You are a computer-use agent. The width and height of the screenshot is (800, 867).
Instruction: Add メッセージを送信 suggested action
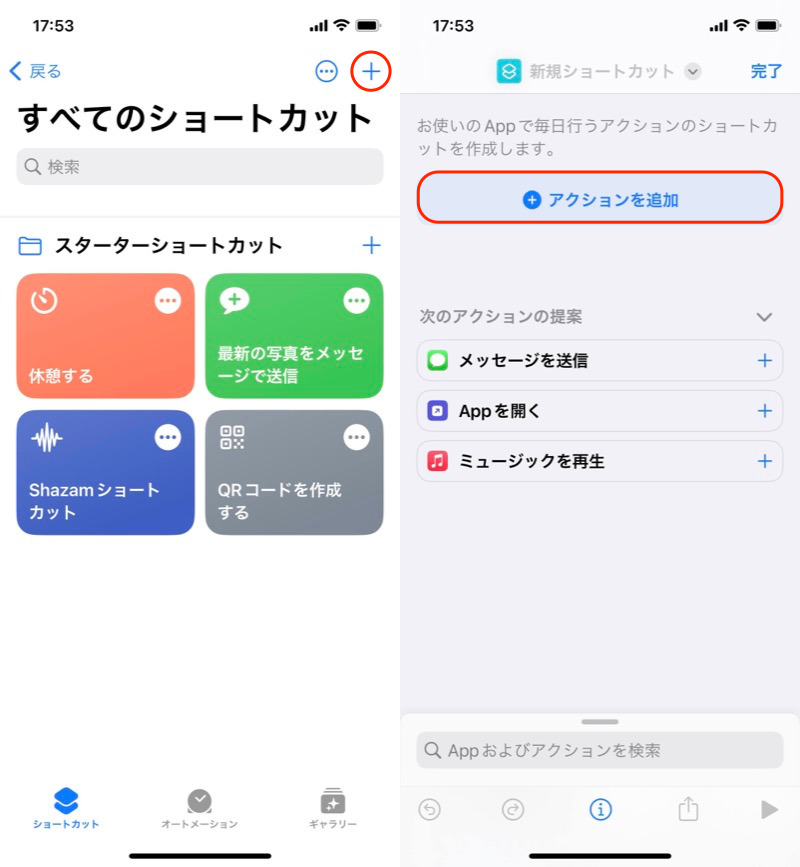click(765, 361)
